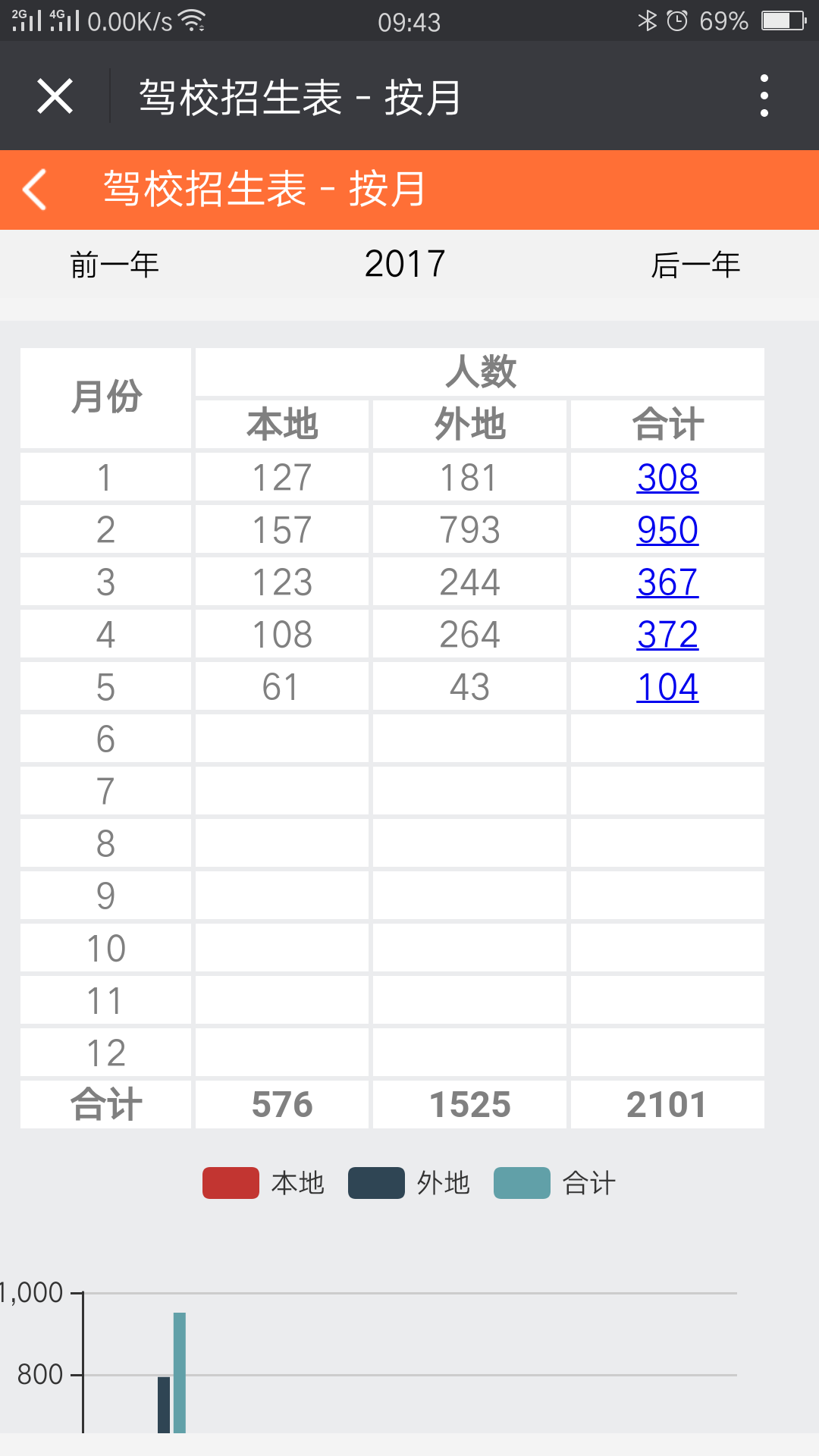Switch to the next year (后一年)

click(x=695, y=265)
